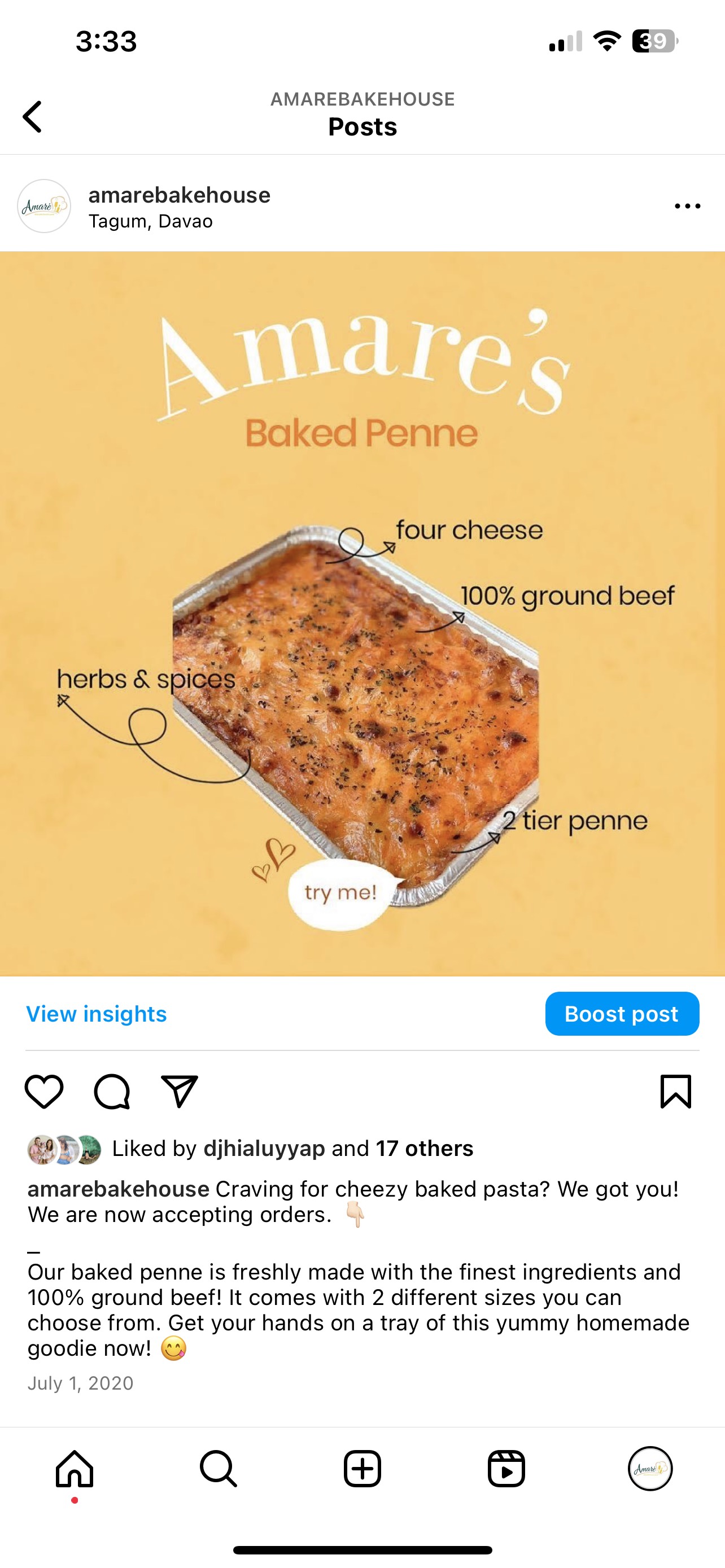The width and height of the screenshot is (725, 1568).
Task: Share the post with the paper plane icon
Action: (180, 1092)
